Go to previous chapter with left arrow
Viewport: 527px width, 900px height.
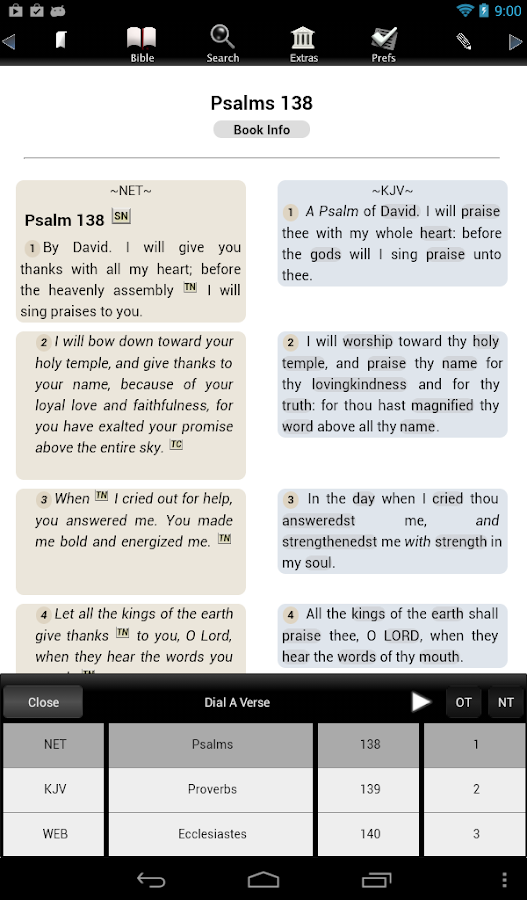click(9, 41)
